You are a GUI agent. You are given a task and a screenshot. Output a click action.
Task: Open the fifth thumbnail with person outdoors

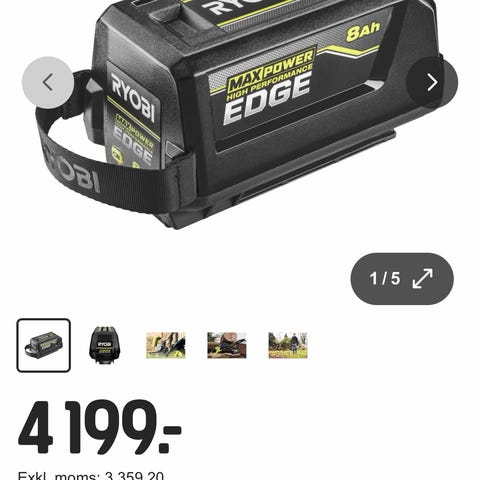click(288, 345)
